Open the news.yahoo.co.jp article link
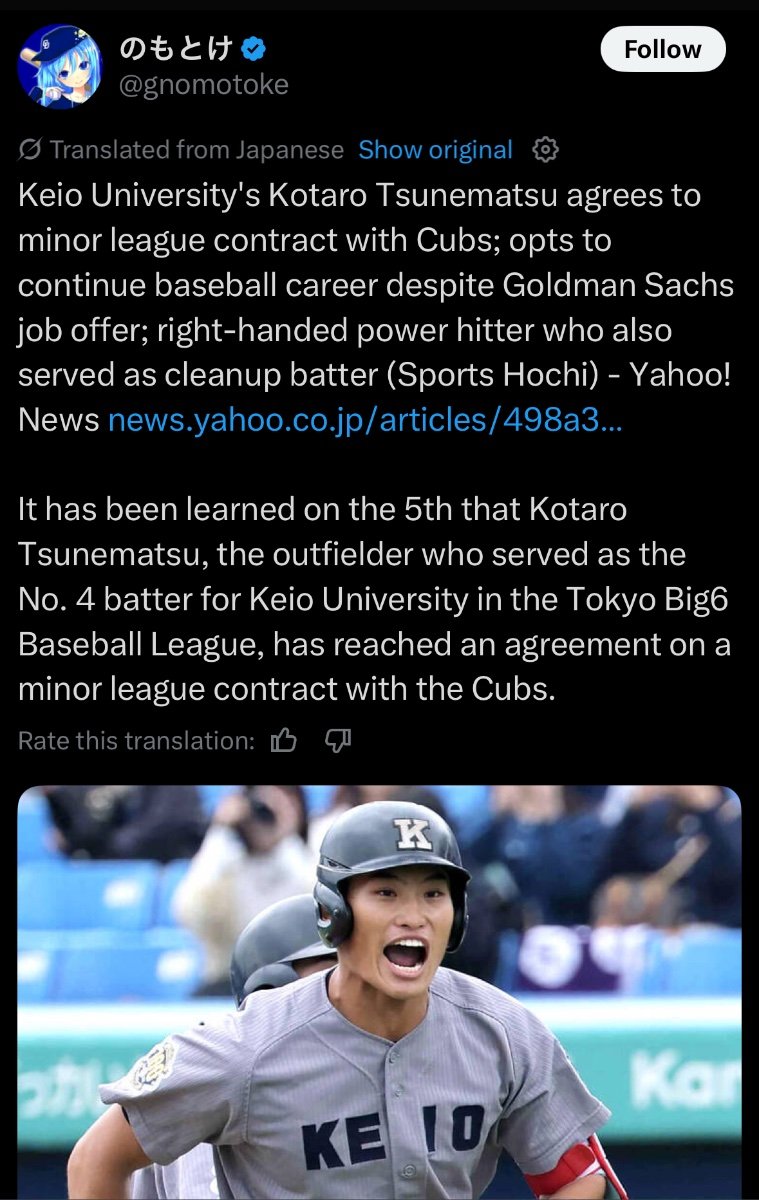The width and height of the screenshot is (759, 1200). 364,419
